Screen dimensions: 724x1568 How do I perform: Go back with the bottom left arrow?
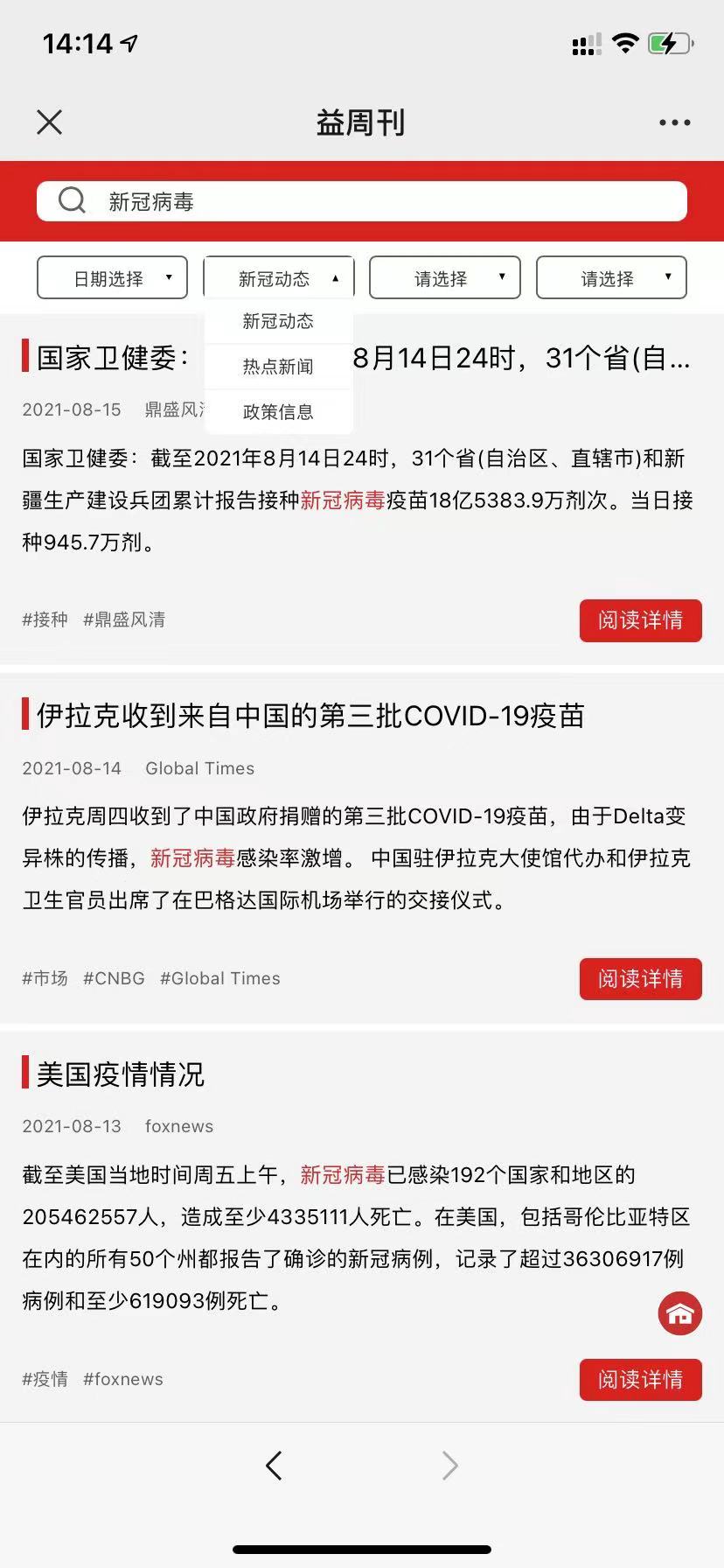tap(274, 1466)
